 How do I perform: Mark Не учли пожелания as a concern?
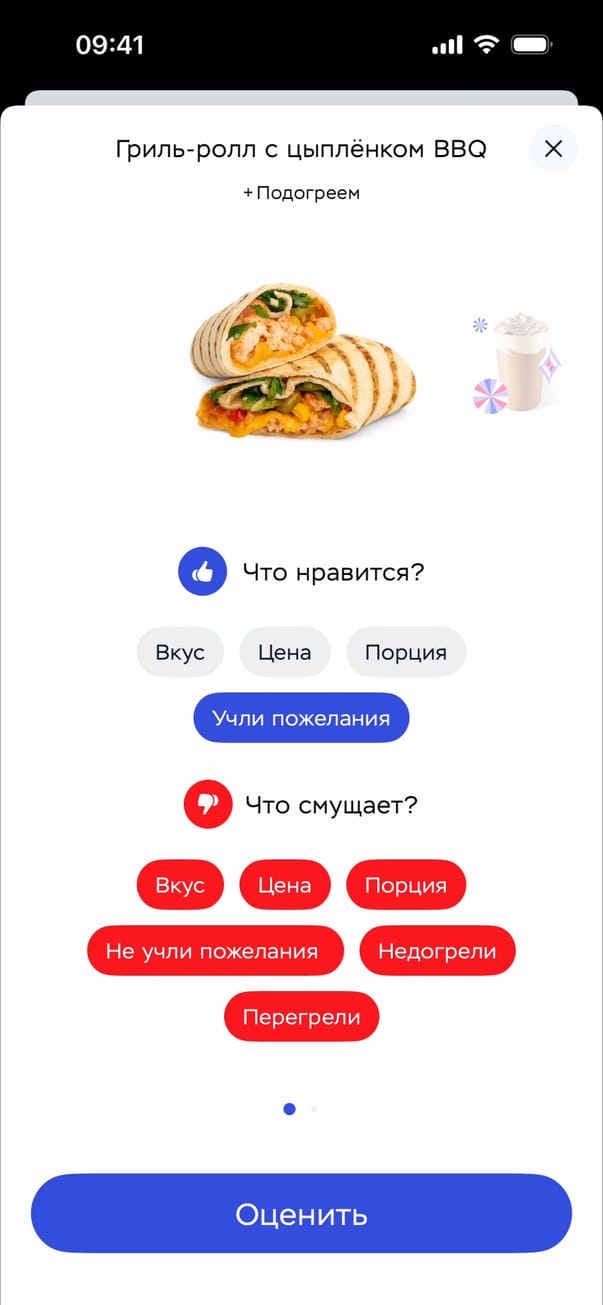tap(215, 951)
